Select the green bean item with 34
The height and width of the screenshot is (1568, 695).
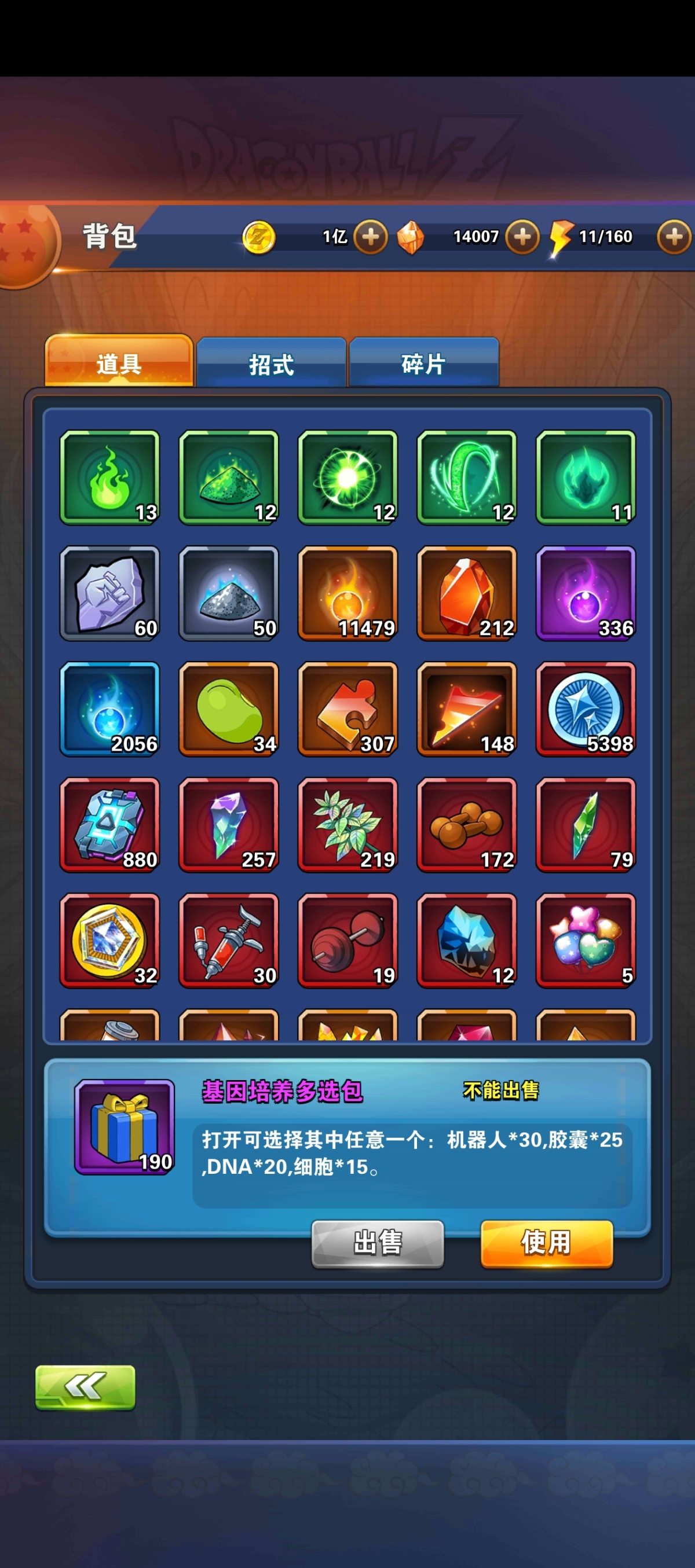point(228,709)
